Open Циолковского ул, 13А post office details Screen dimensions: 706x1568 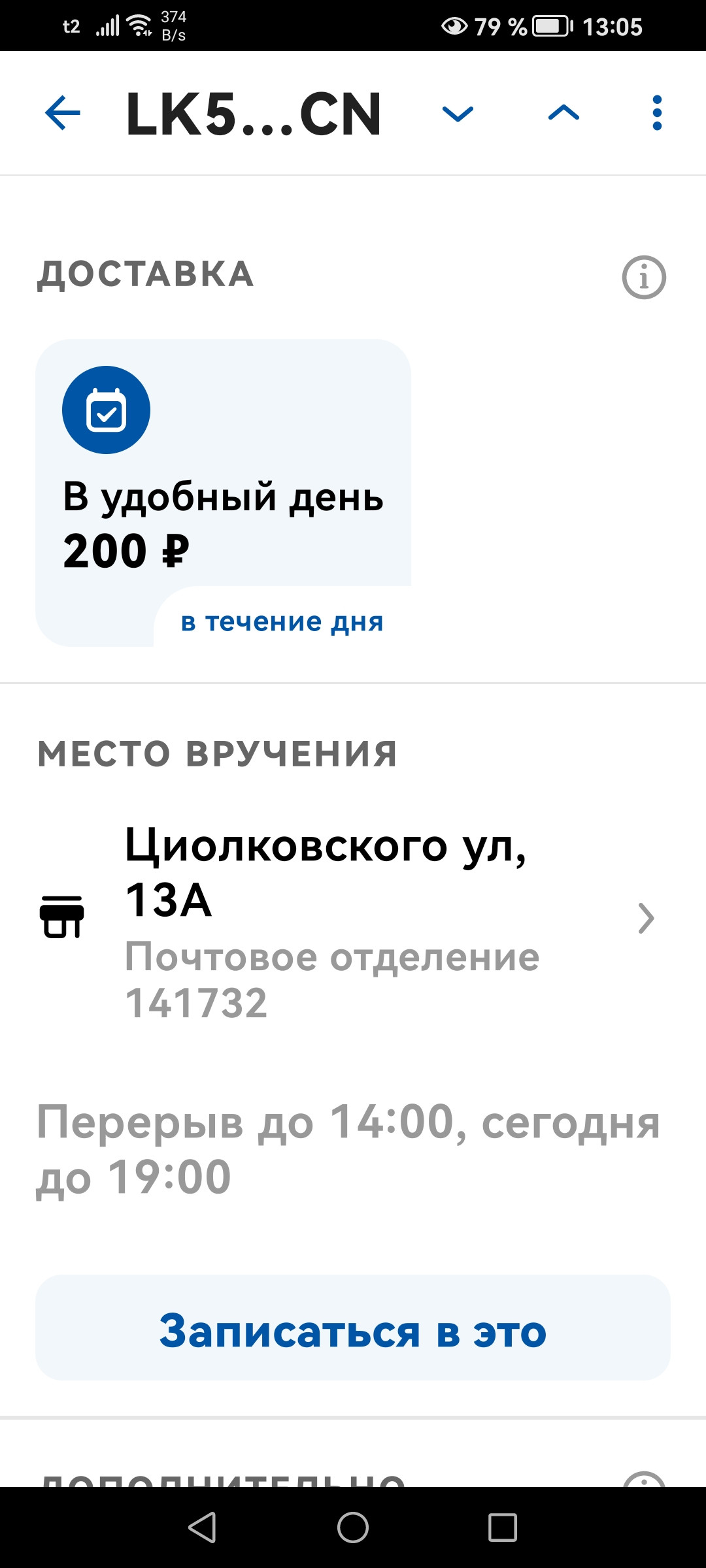(x=353, y=919)
